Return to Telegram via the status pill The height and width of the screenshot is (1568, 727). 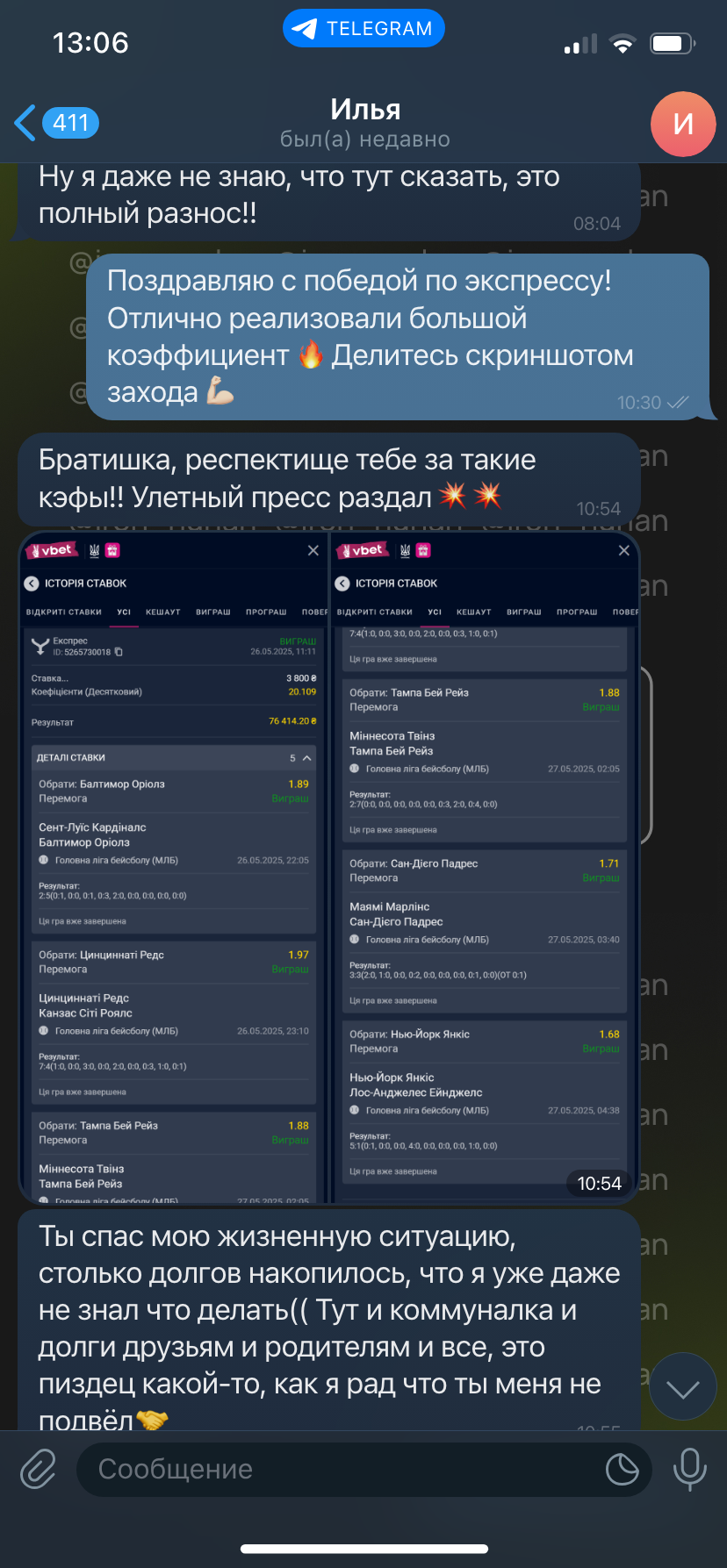[363, 29]
